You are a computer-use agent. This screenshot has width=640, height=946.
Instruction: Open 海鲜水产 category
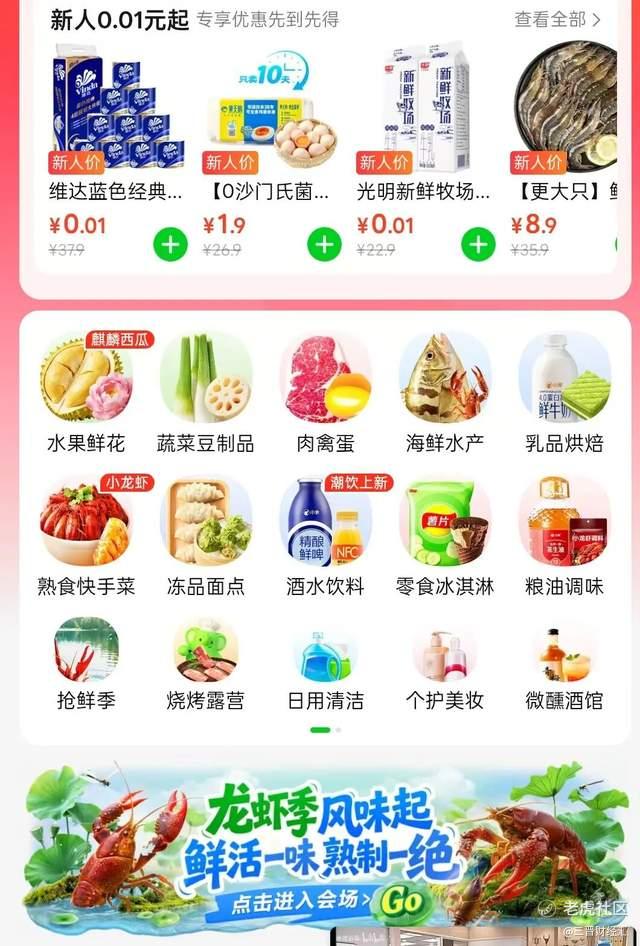point(445,393)
